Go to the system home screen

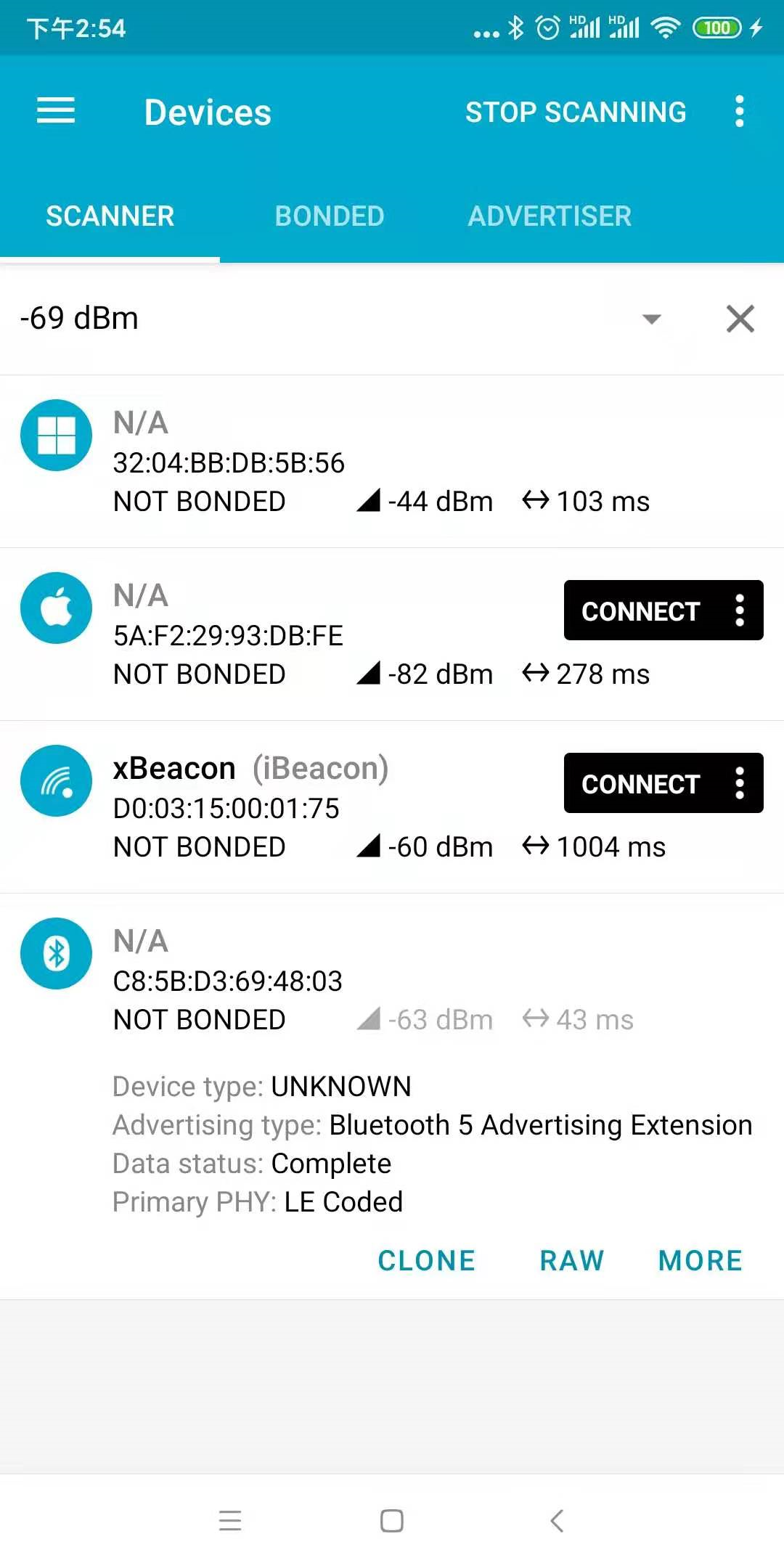tap(392, 1521)
